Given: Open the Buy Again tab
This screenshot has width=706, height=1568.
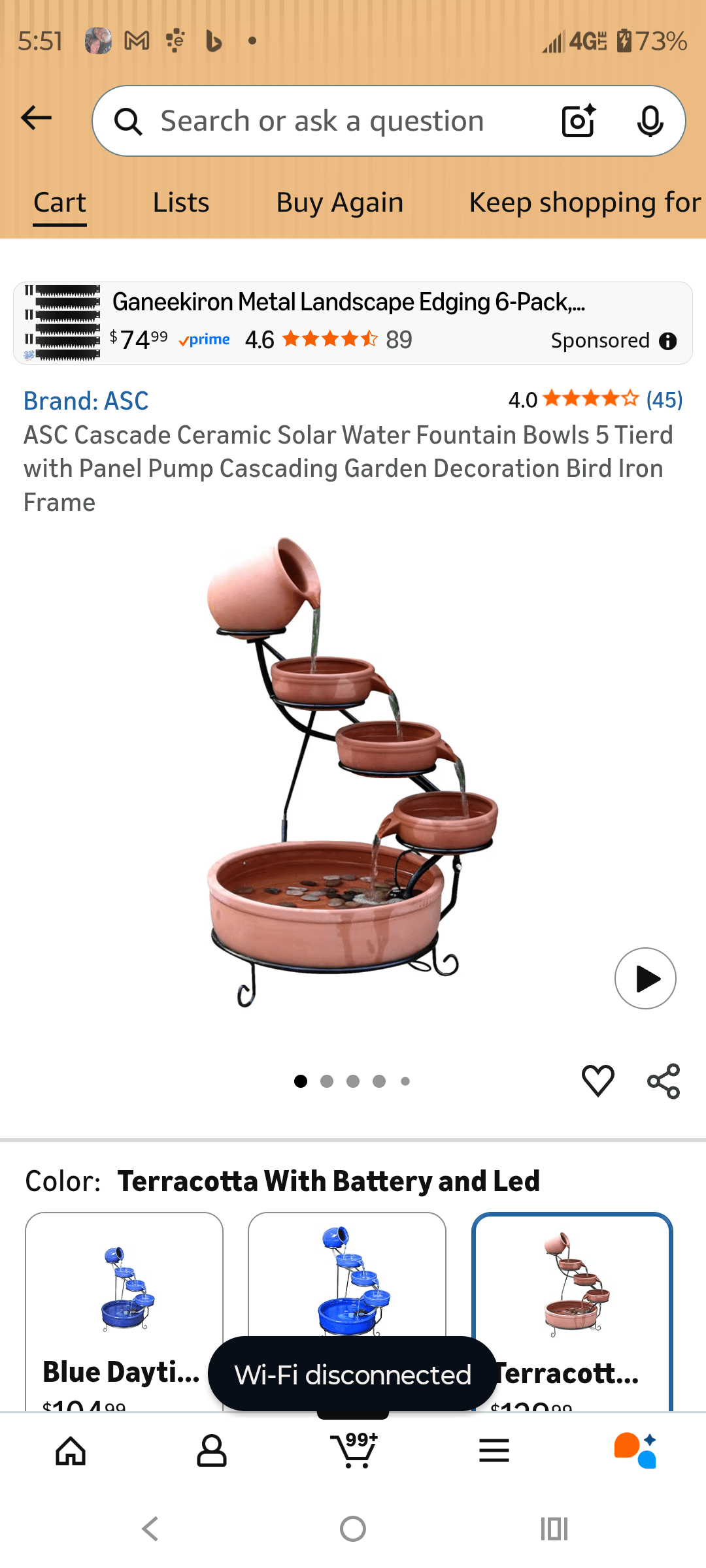Looking at the screenshot, I should pos(339,203).
